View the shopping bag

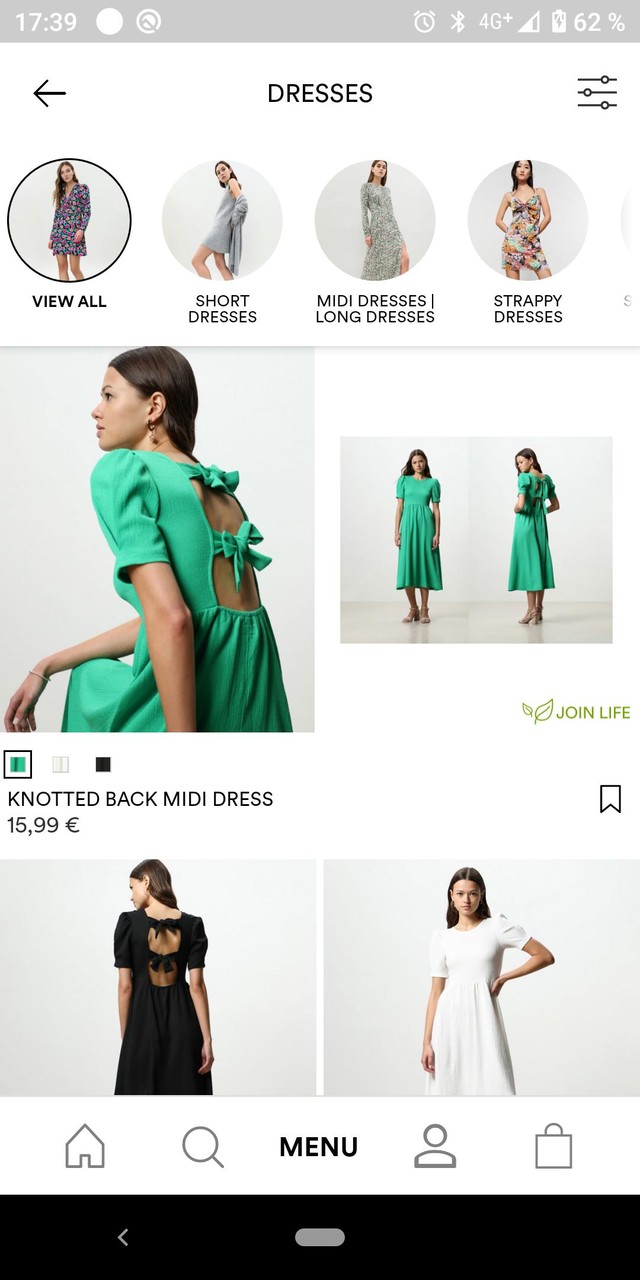(553, 1146)
